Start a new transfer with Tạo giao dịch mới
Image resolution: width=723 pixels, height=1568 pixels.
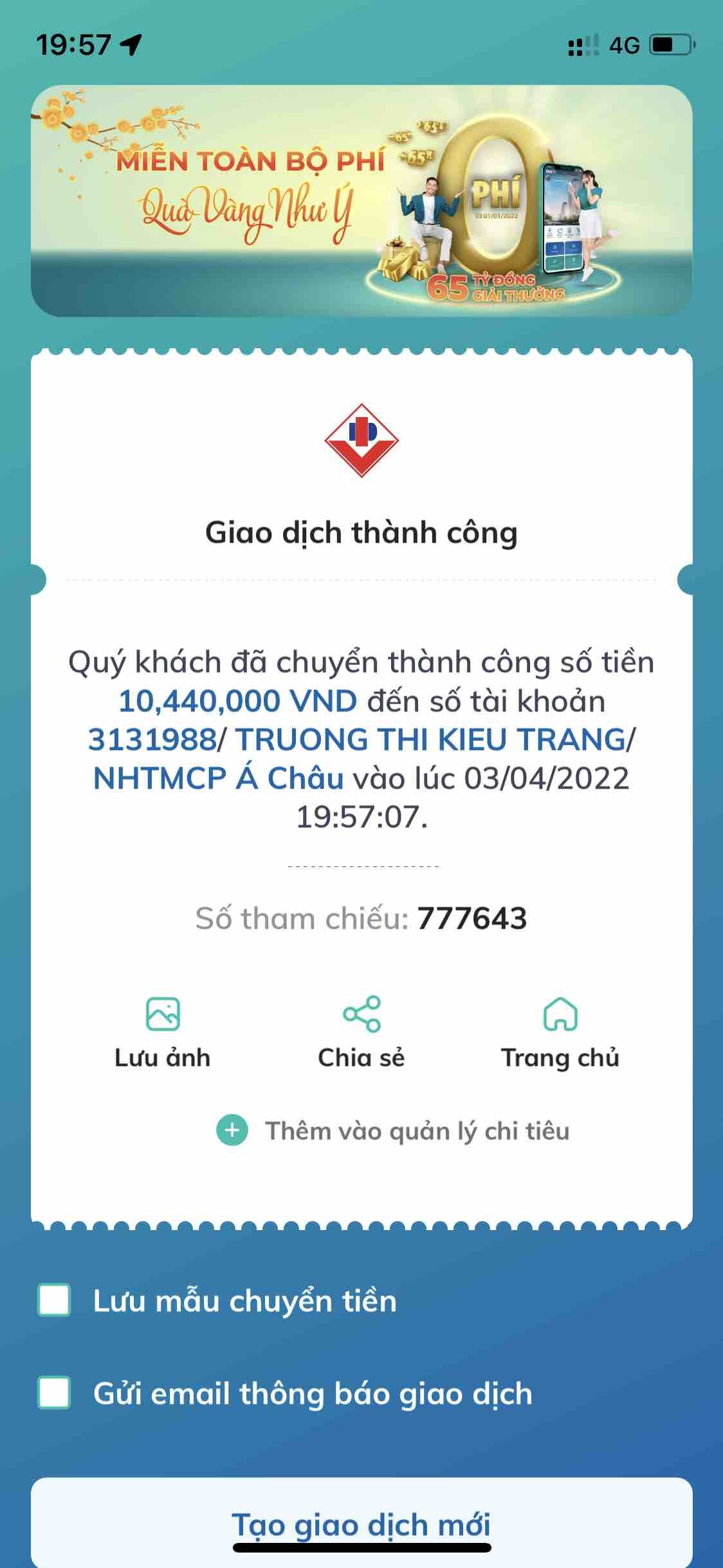pyautogui.click(x=361, y=1525)
